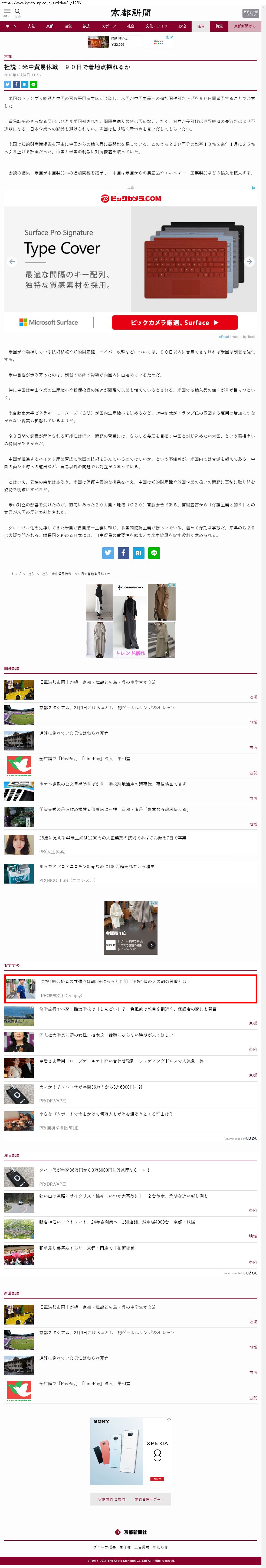Switch to the 滋賀 tab
The height and width of the screenshot is (1568, 266).
pos(68,26)
